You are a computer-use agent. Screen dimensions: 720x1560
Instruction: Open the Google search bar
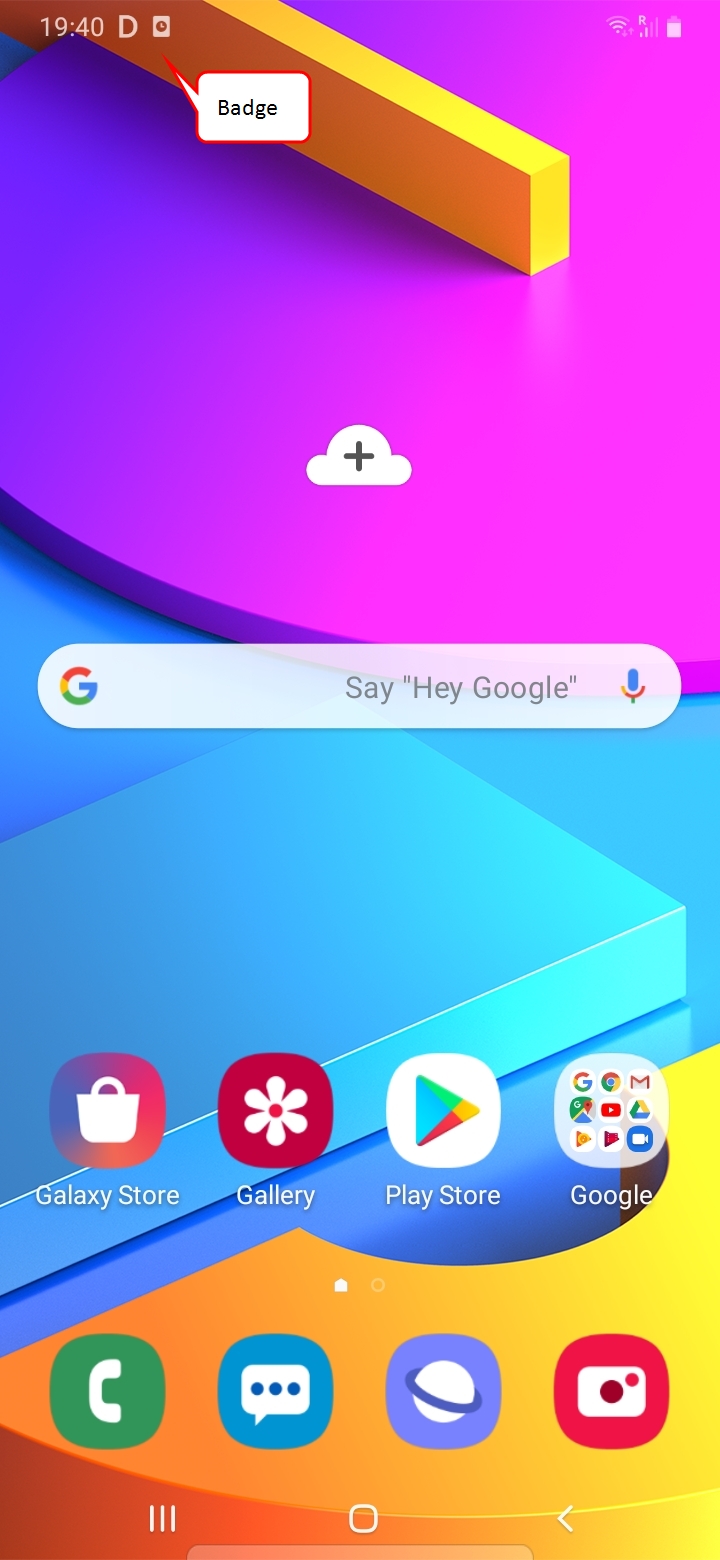pyautogui.click(x=359, y=687)
